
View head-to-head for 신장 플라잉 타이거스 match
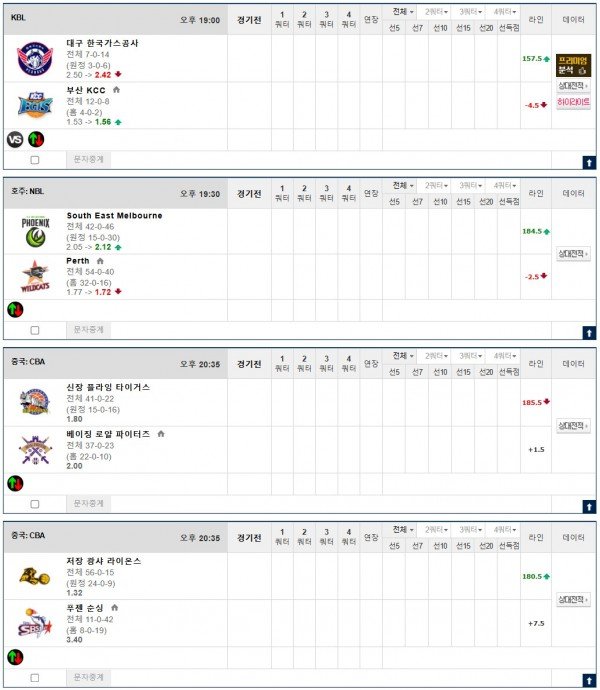pos(573,425)
